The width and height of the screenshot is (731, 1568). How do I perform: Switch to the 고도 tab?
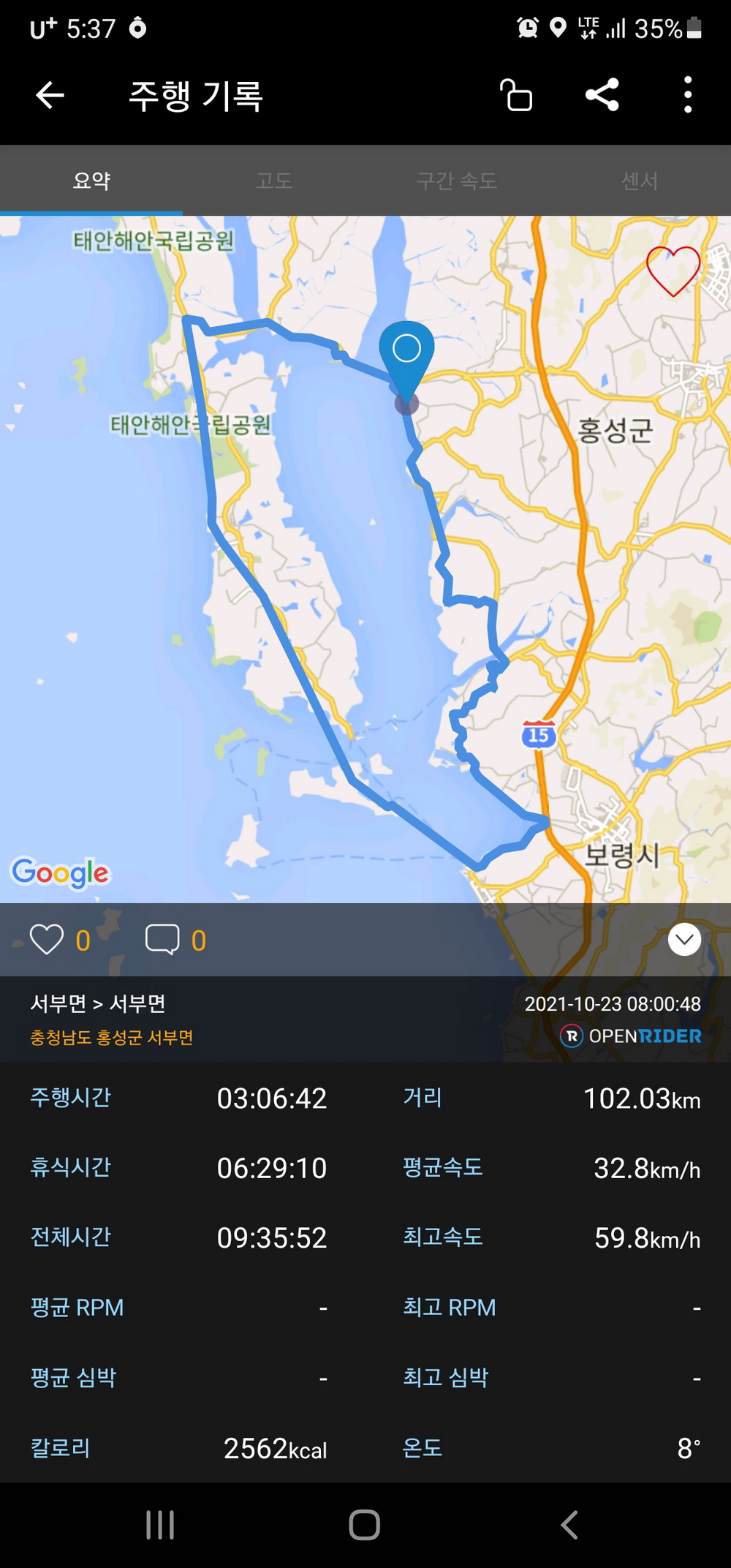(x=274, y=181)
